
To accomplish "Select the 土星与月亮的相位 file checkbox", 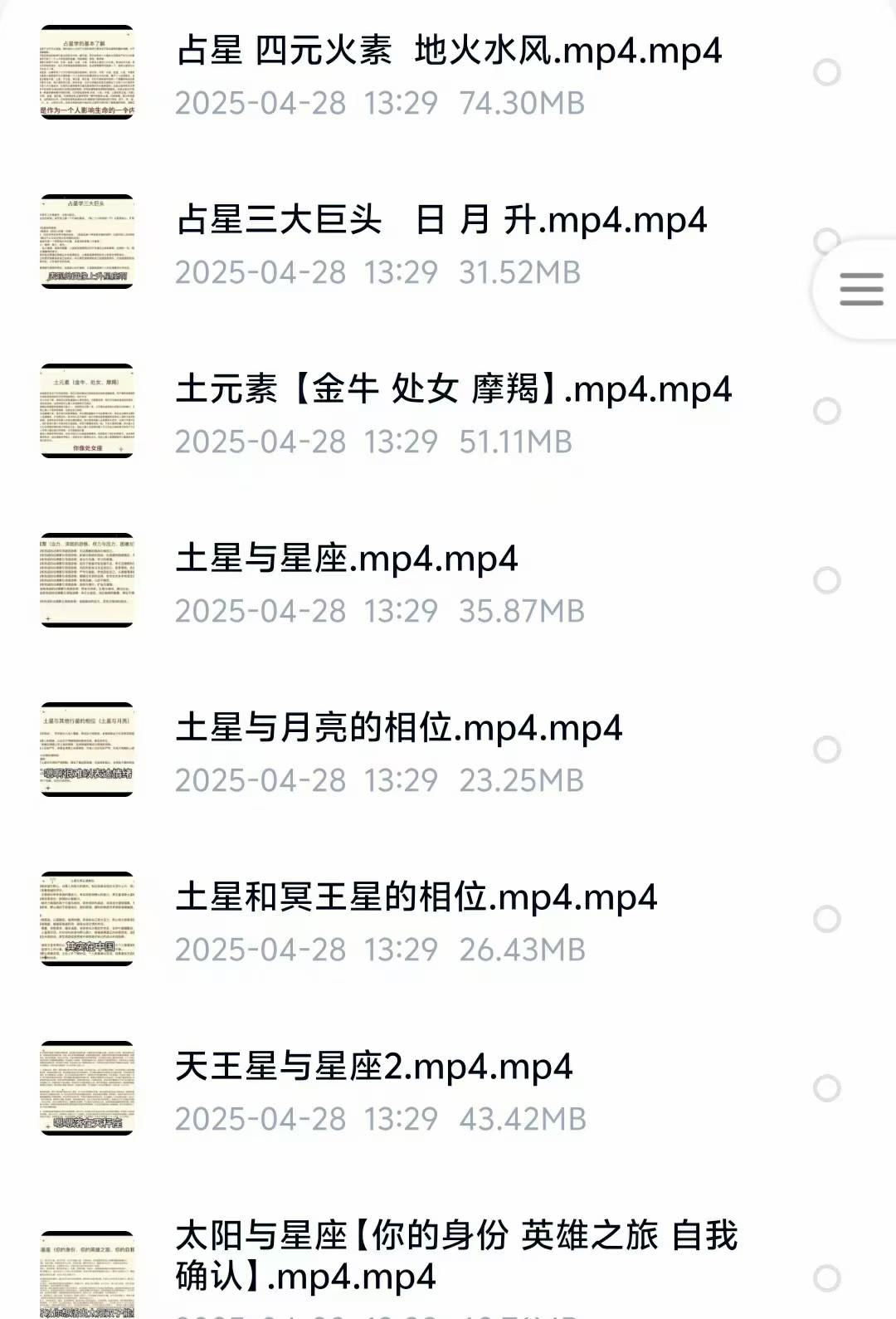I will (x=827, y=750).
